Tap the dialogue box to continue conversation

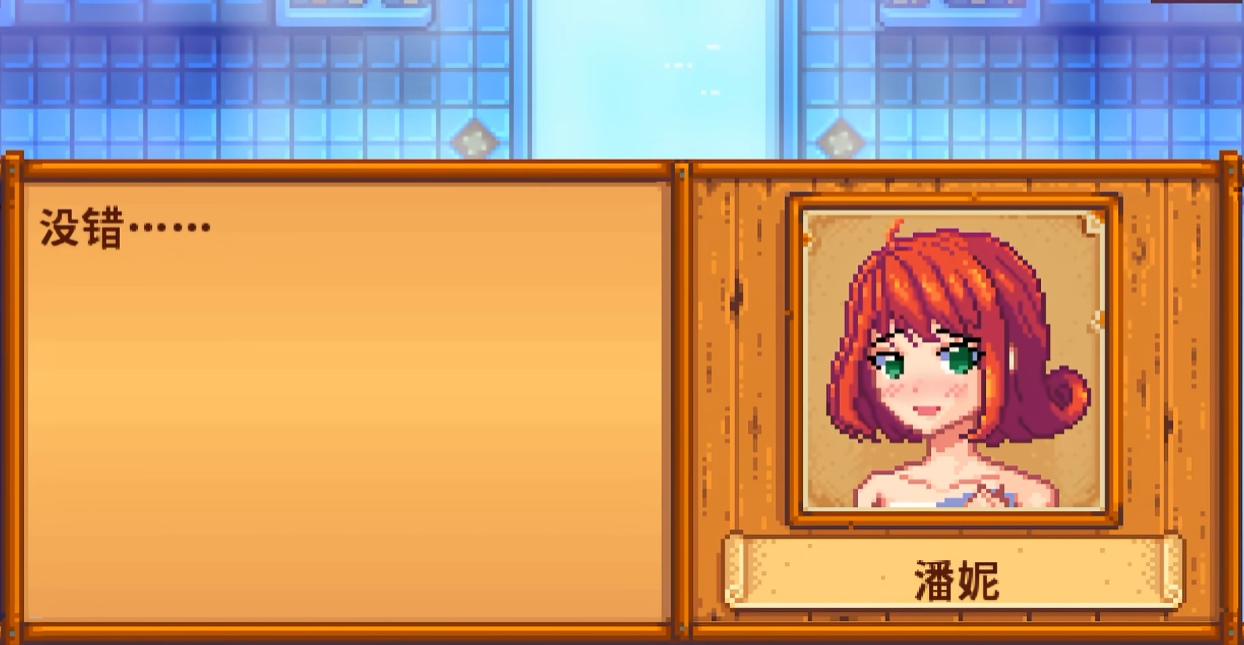click(347, 400)
